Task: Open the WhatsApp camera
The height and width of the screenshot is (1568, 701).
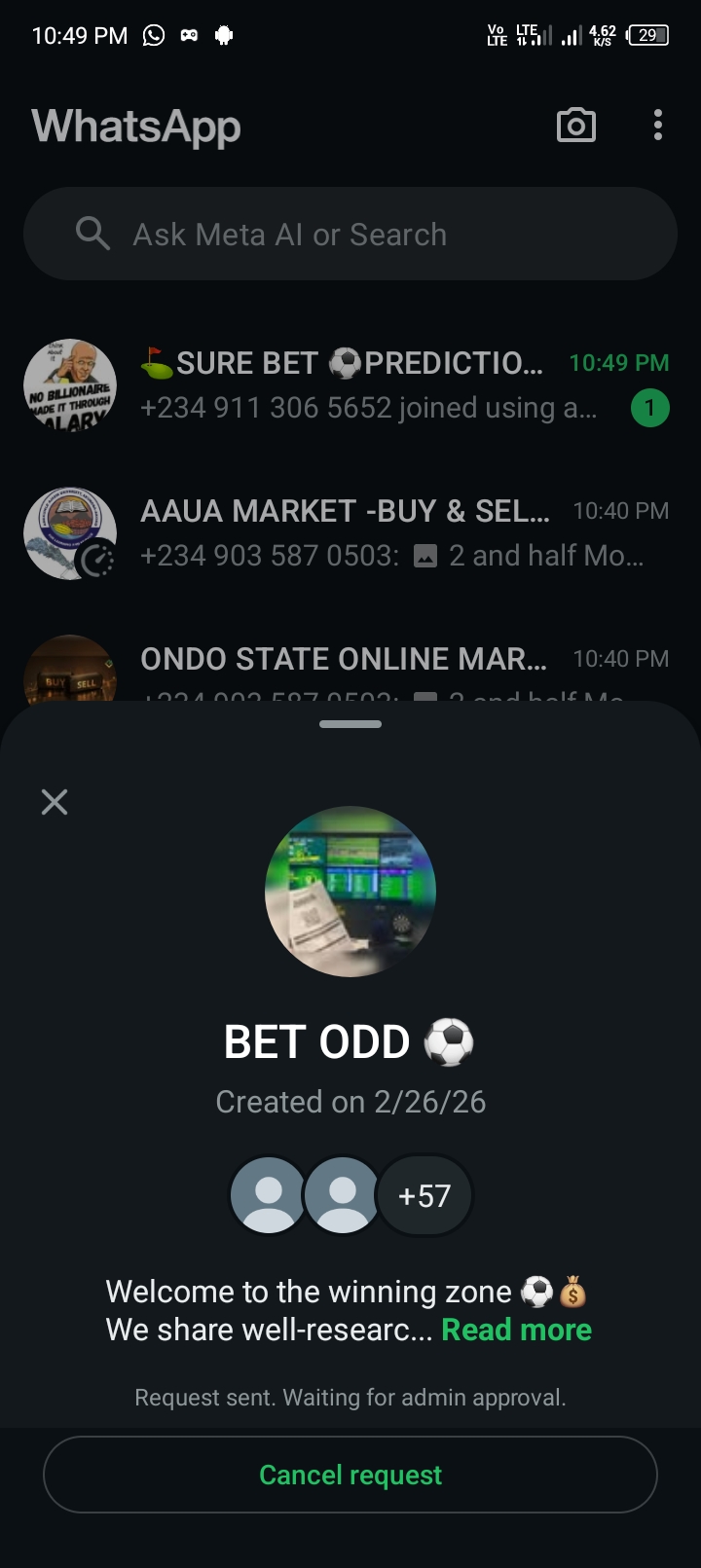Action: tap(575, 126)
